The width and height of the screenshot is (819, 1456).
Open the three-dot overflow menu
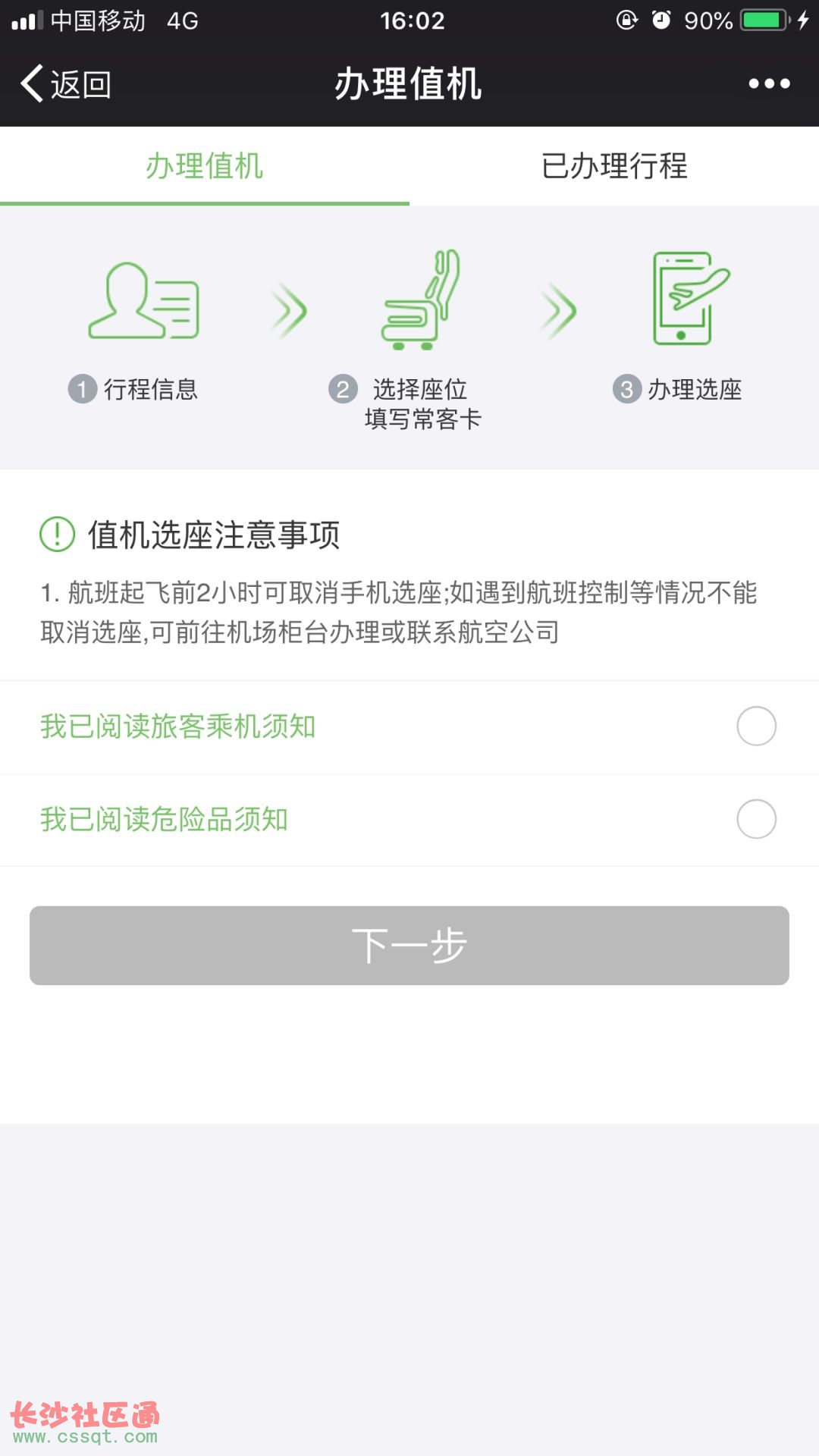coord(769,83)
